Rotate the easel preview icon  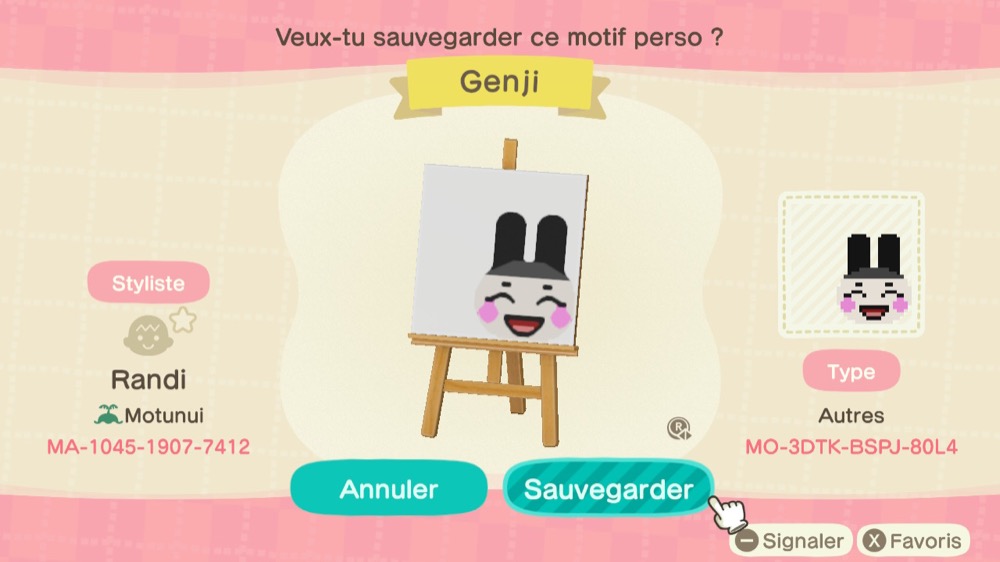pos(679,429)
